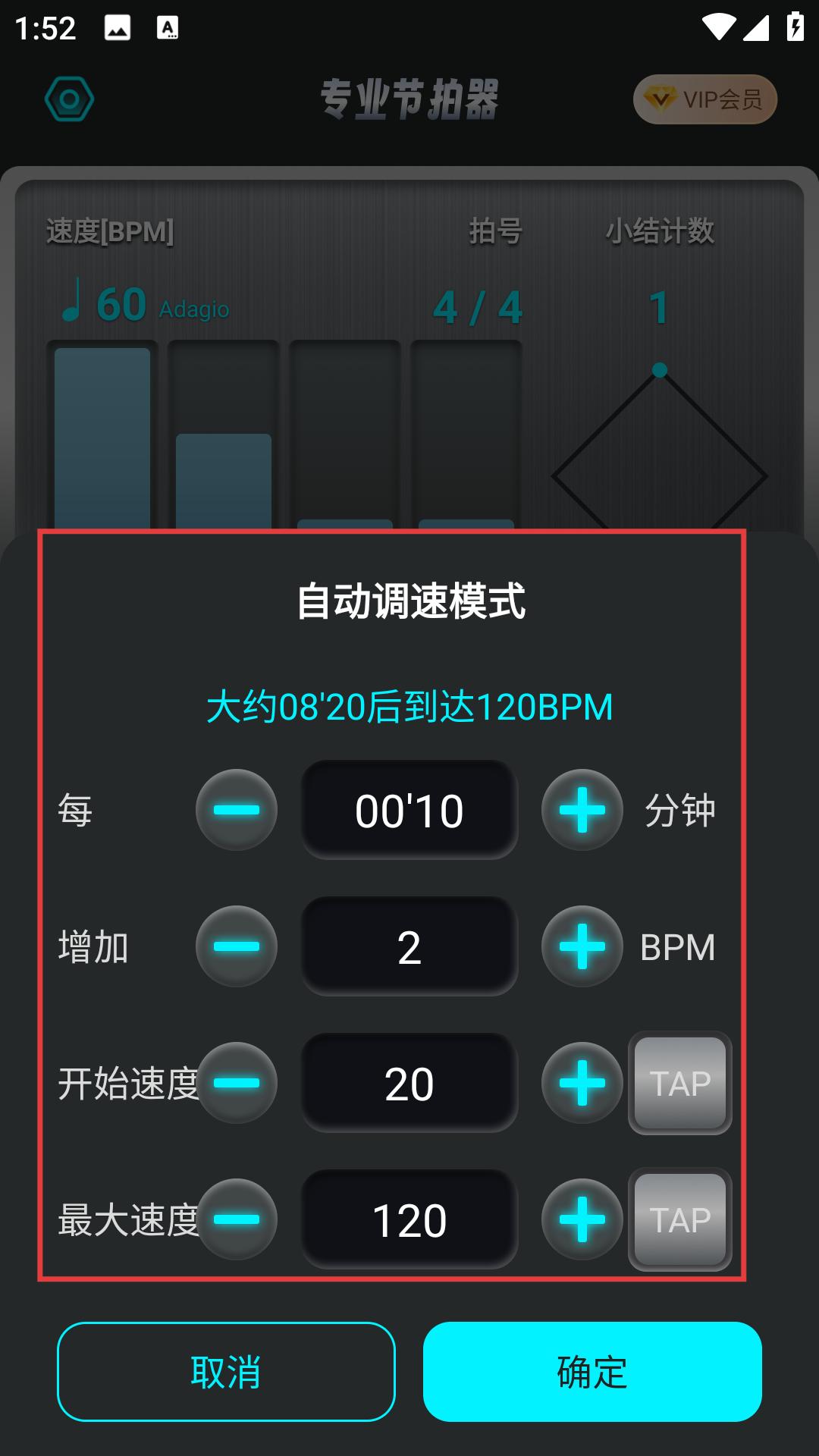Raise the 最大速度 maximum tempo
The width and height of the screenshot is (819, 1456).
[582, 1219]
